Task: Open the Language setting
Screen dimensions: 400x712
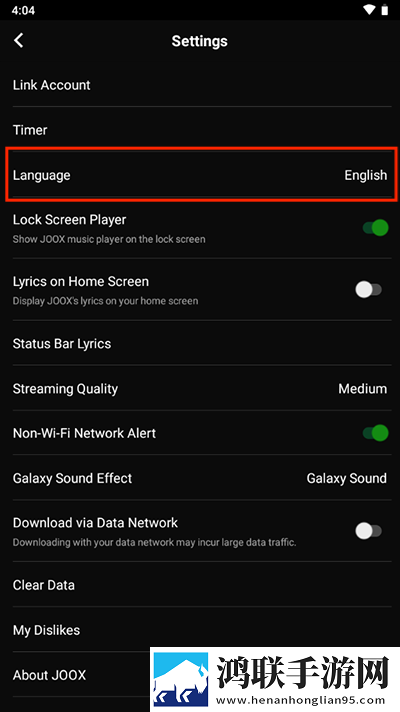Action: click(200, 175)
